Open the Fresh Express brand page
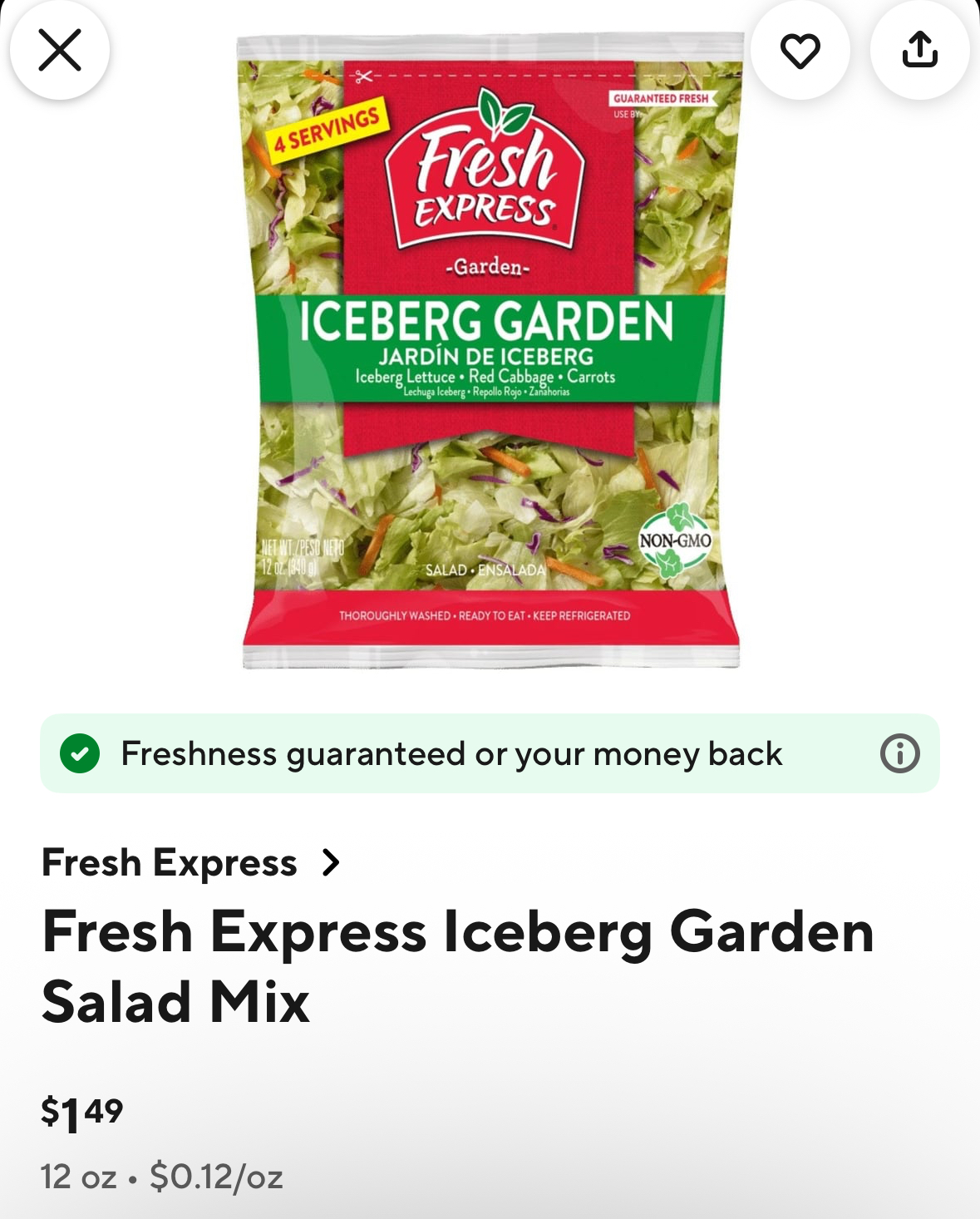The width and height of the screenshot is (980, 1219). click(x=191, y=863)
